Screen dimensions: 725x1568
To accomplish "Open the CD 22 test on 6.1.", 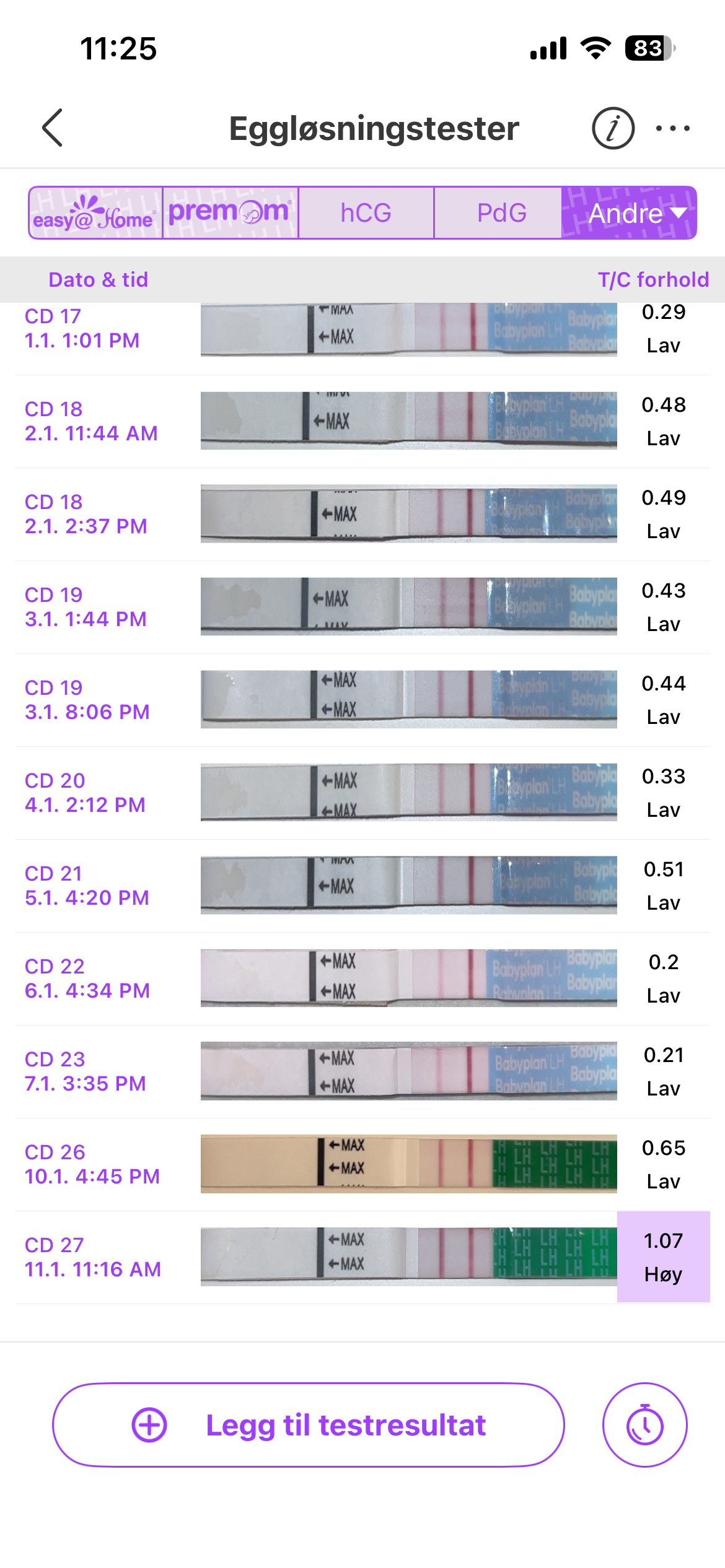I will pos(362,978).
